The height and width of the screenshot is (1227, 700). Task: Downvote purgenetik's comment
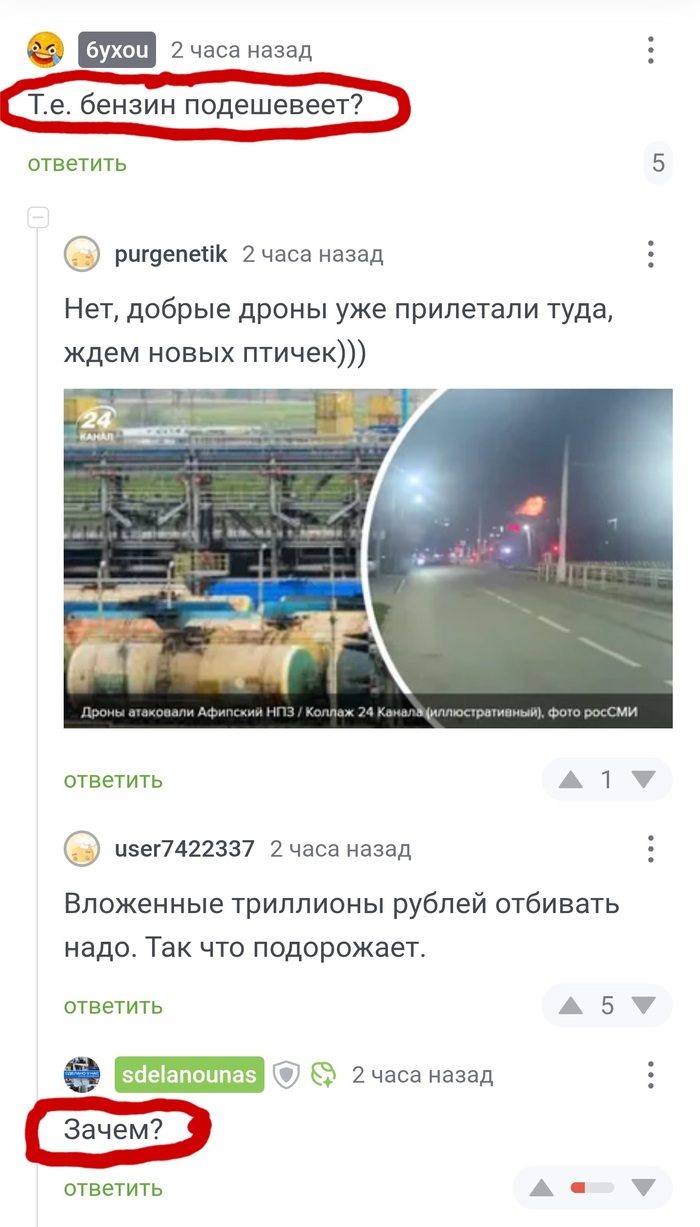(643, 780)
